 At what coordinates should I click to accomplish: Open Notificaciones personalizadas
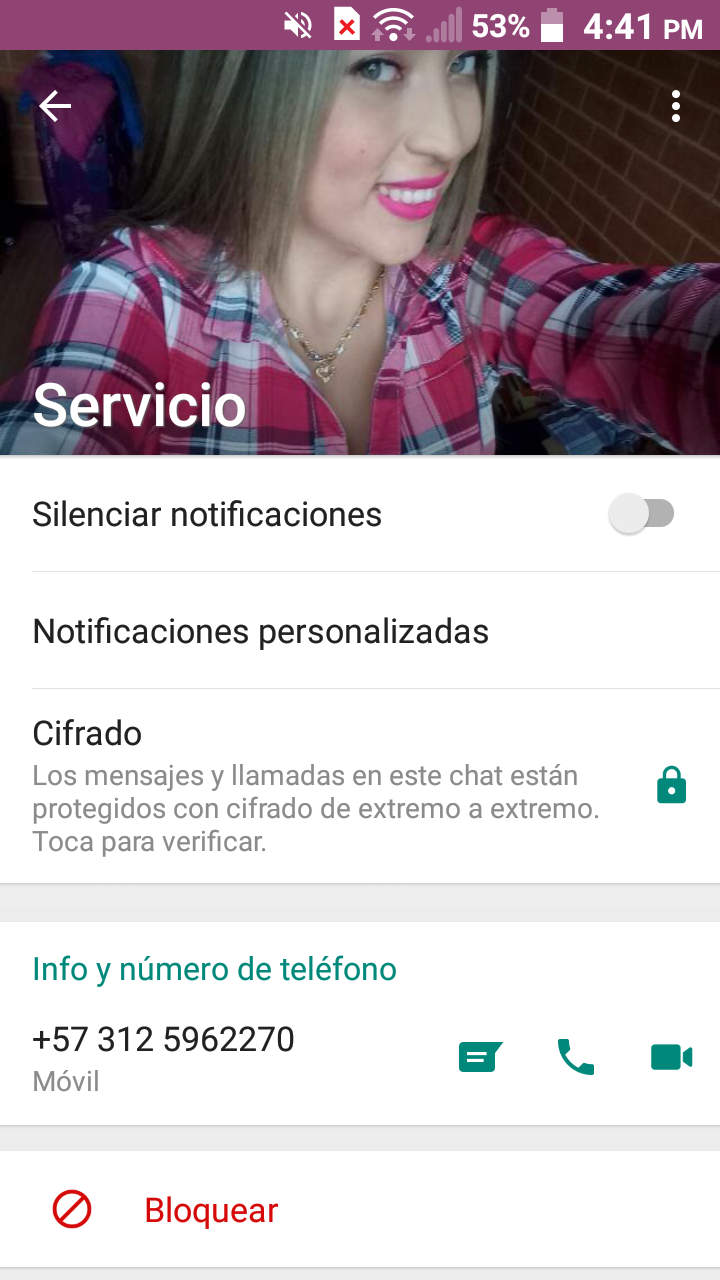point(260,632)
